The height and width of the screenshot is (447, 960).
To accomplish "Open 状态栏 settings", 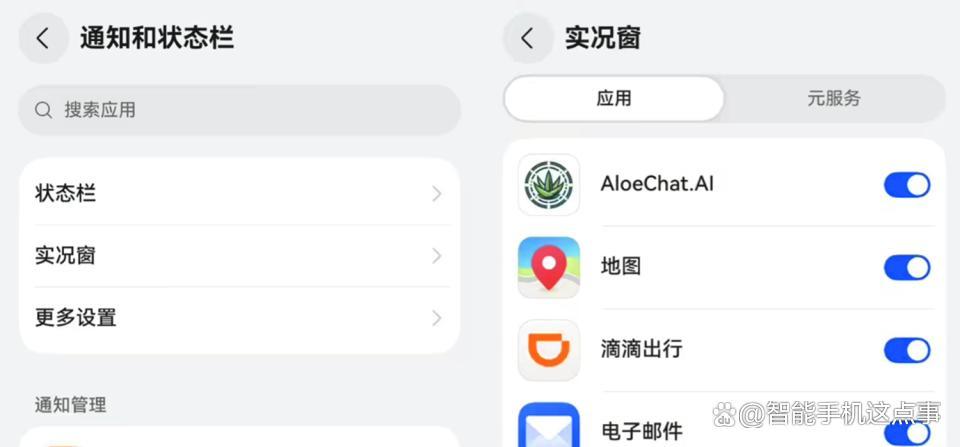I will tap(239, 193).
